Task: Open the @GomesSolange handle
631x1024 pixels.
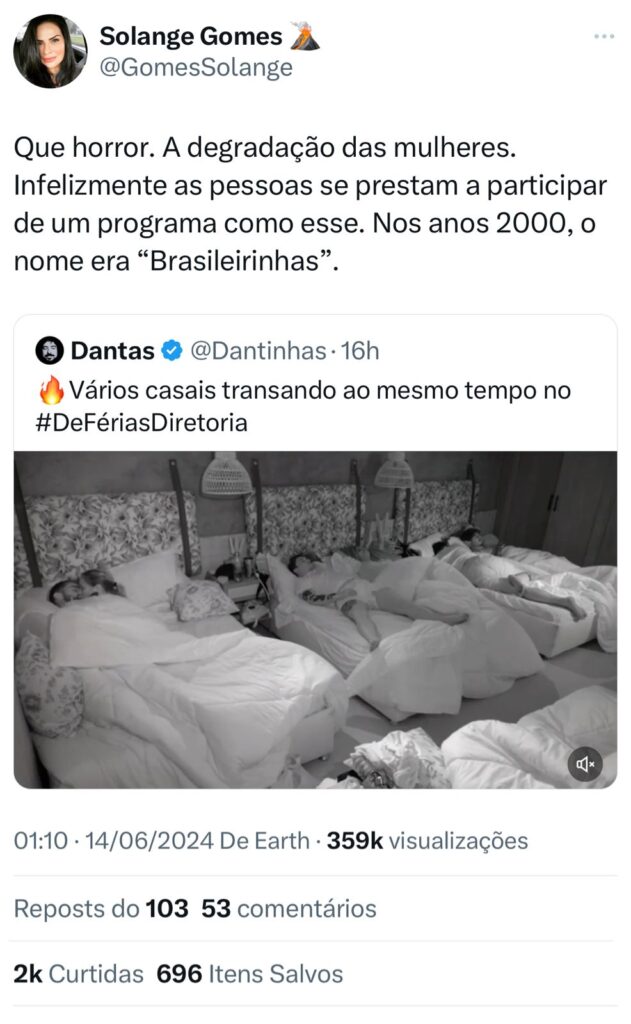Action: [x=196, y=67]
